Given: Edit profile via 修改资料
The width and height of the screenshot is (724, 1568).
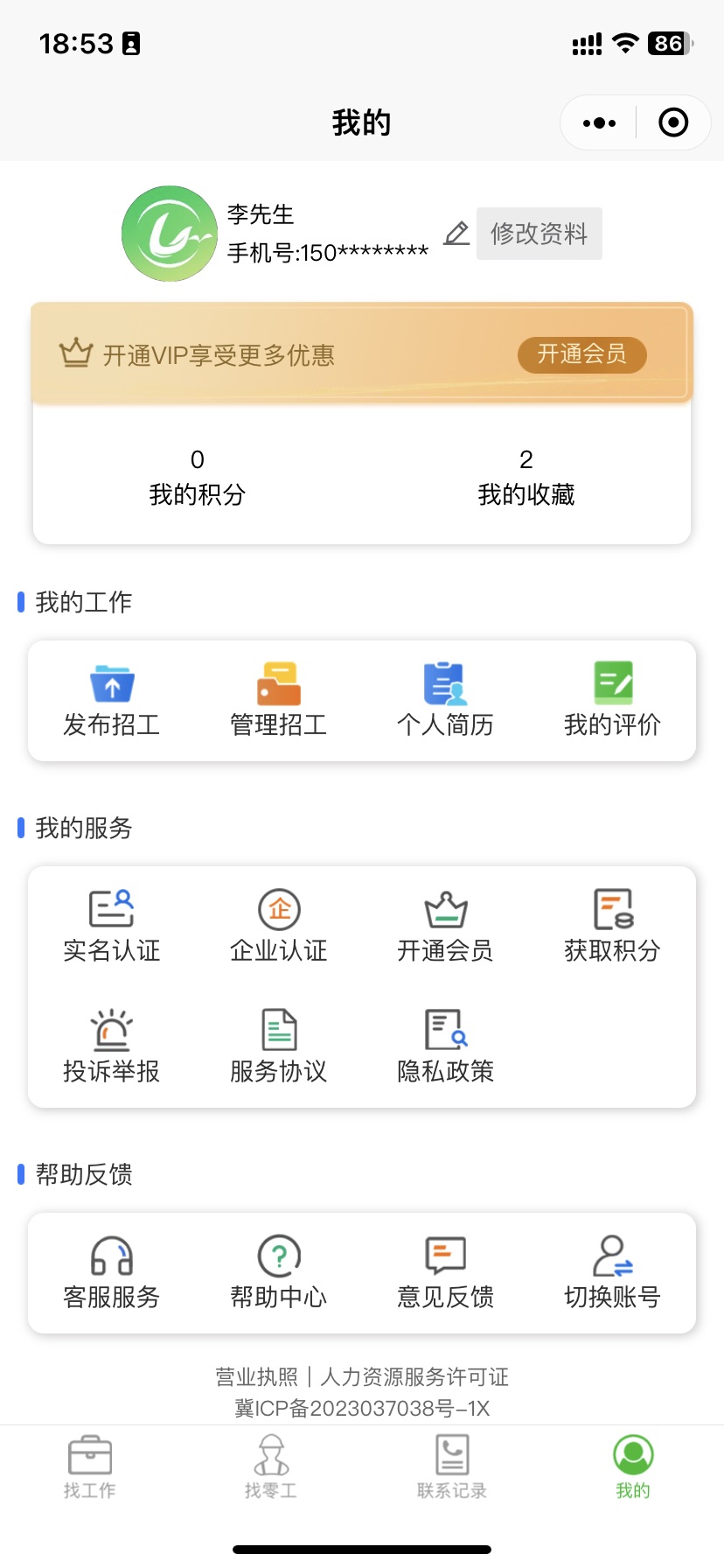Looking at the screenshot, I should [x=539, y=234].
